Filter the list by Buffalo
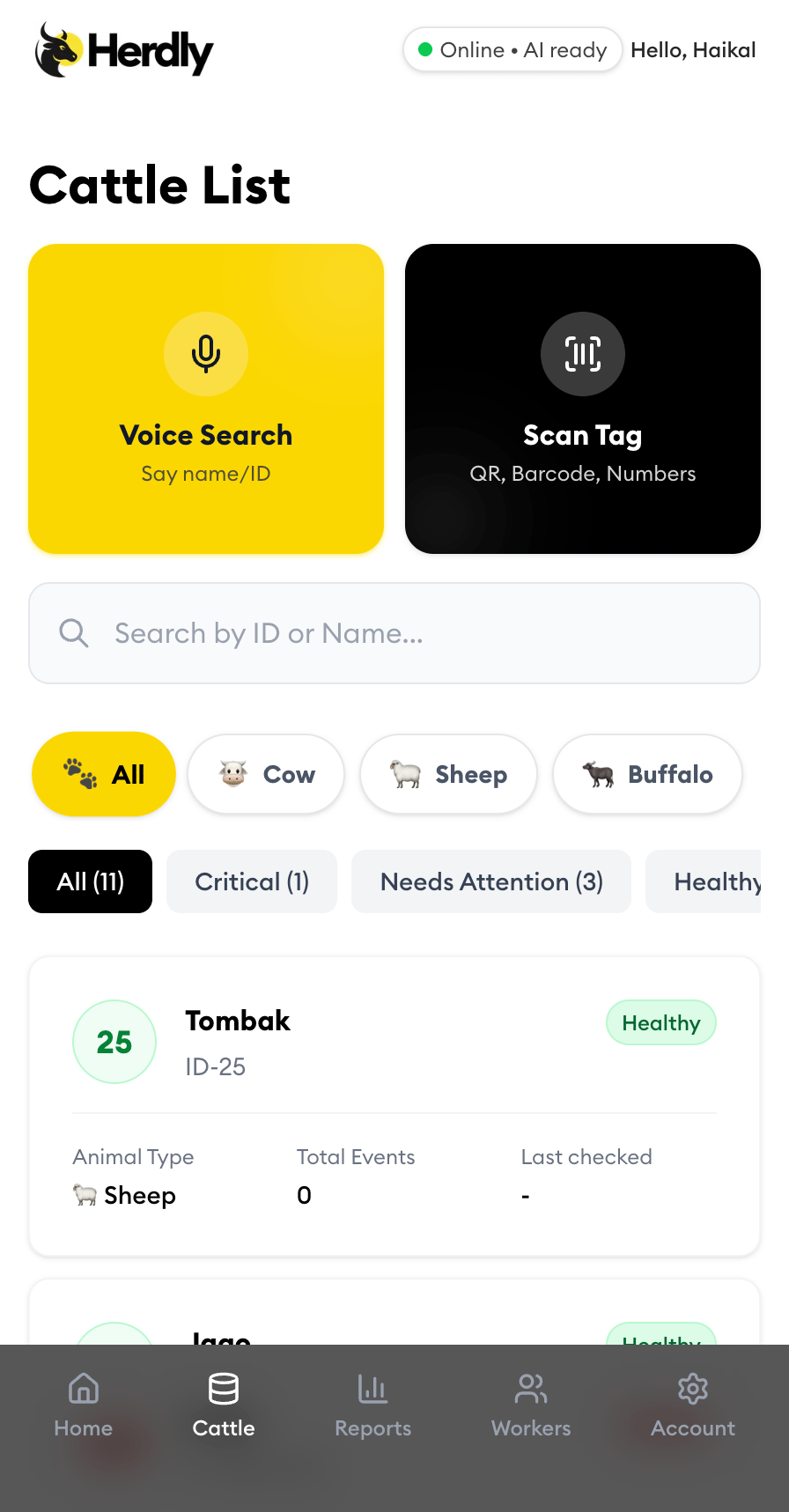This screenshot has width=789, height=1512. point(647,774)
